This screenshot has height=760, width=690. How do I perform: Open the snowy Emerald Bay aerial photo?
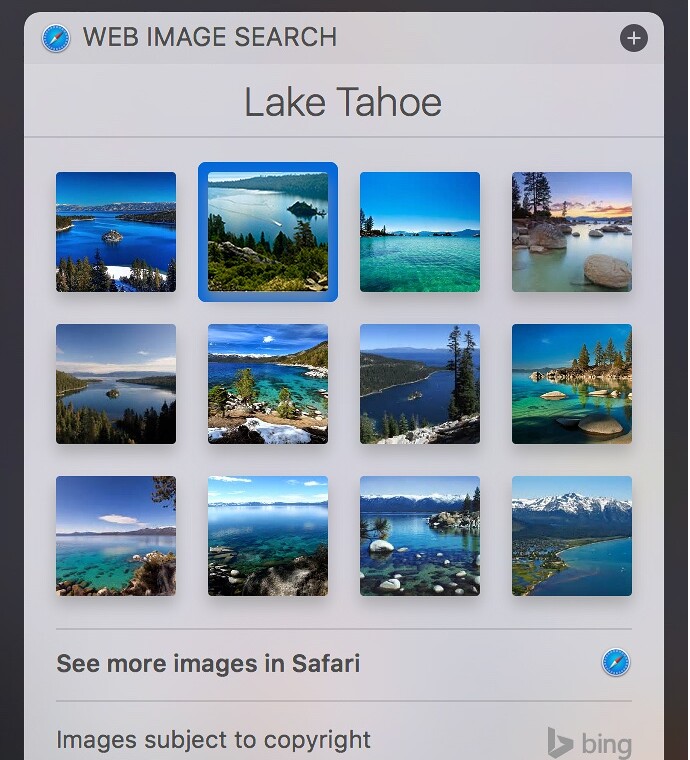(x=116, y=232)
